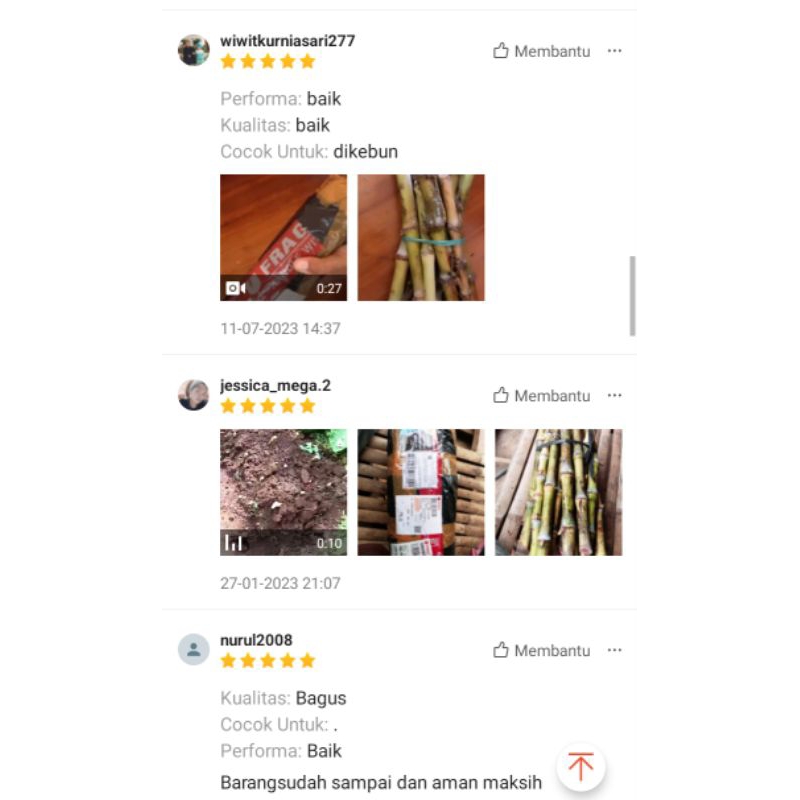Open the package photo in jessica_mega.2's review
Viewport: 800px width, 800px height.
421,492
